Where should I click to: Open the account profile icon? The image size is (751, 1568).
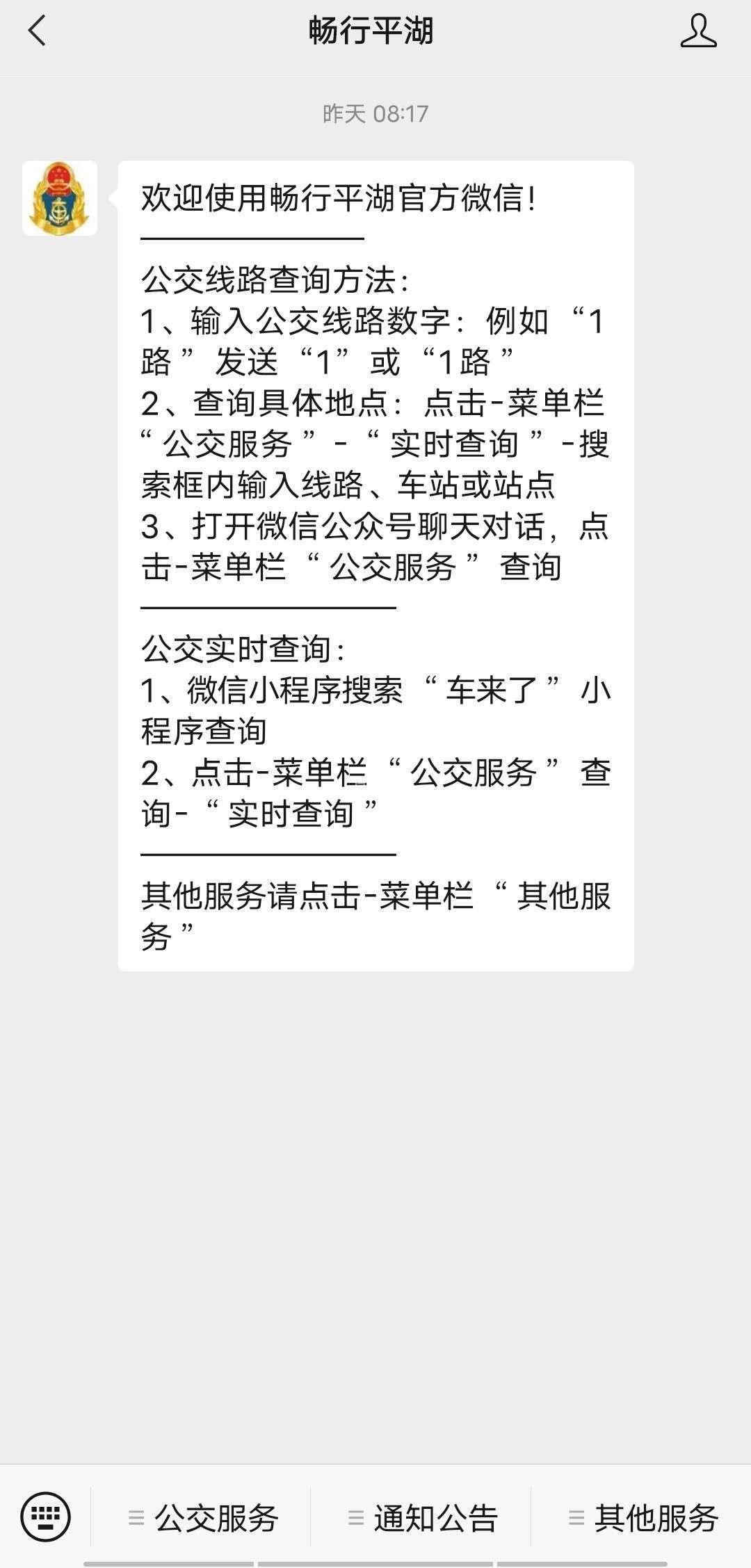tap(698, 31)
